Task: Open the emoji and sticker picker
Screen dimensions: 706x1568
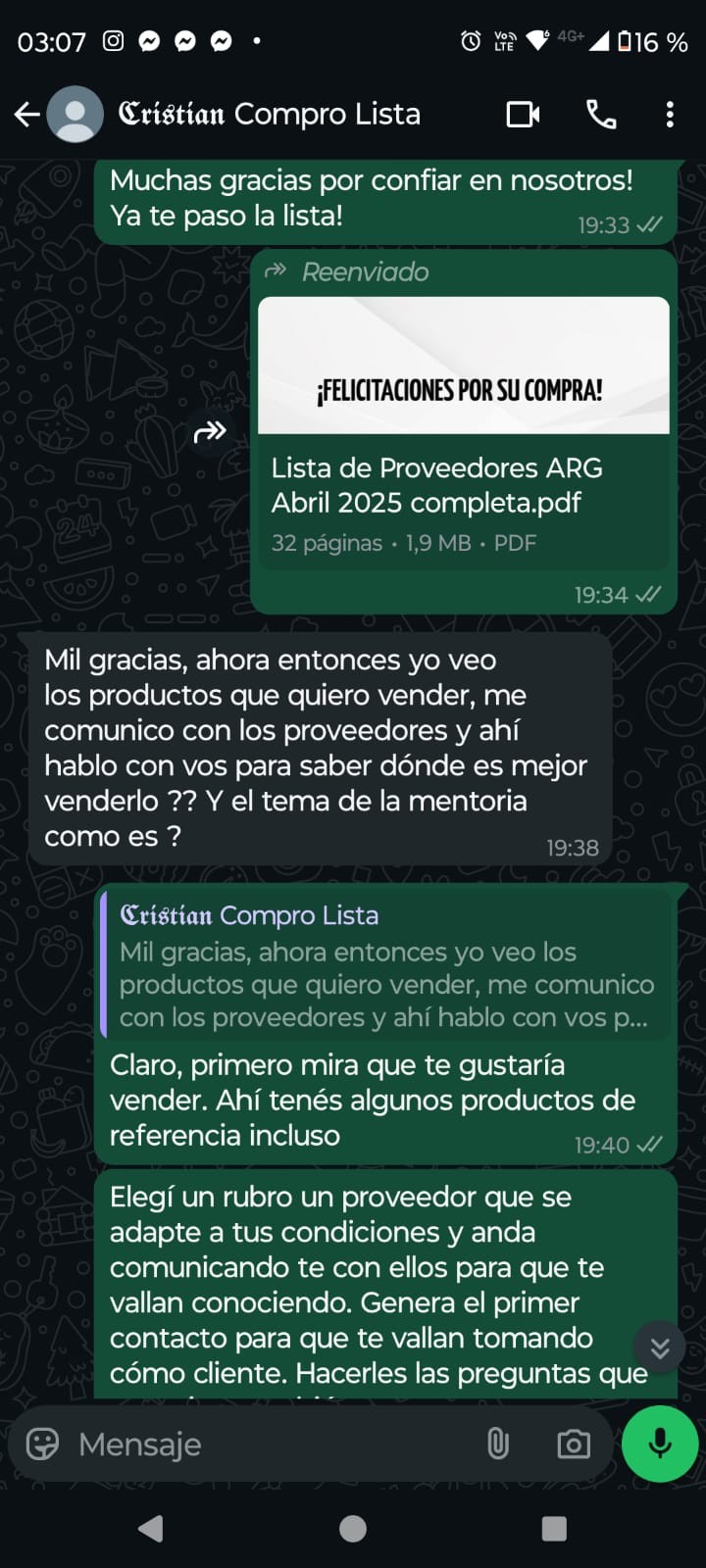Action: pyautogui.click(x=42, y=1444)
